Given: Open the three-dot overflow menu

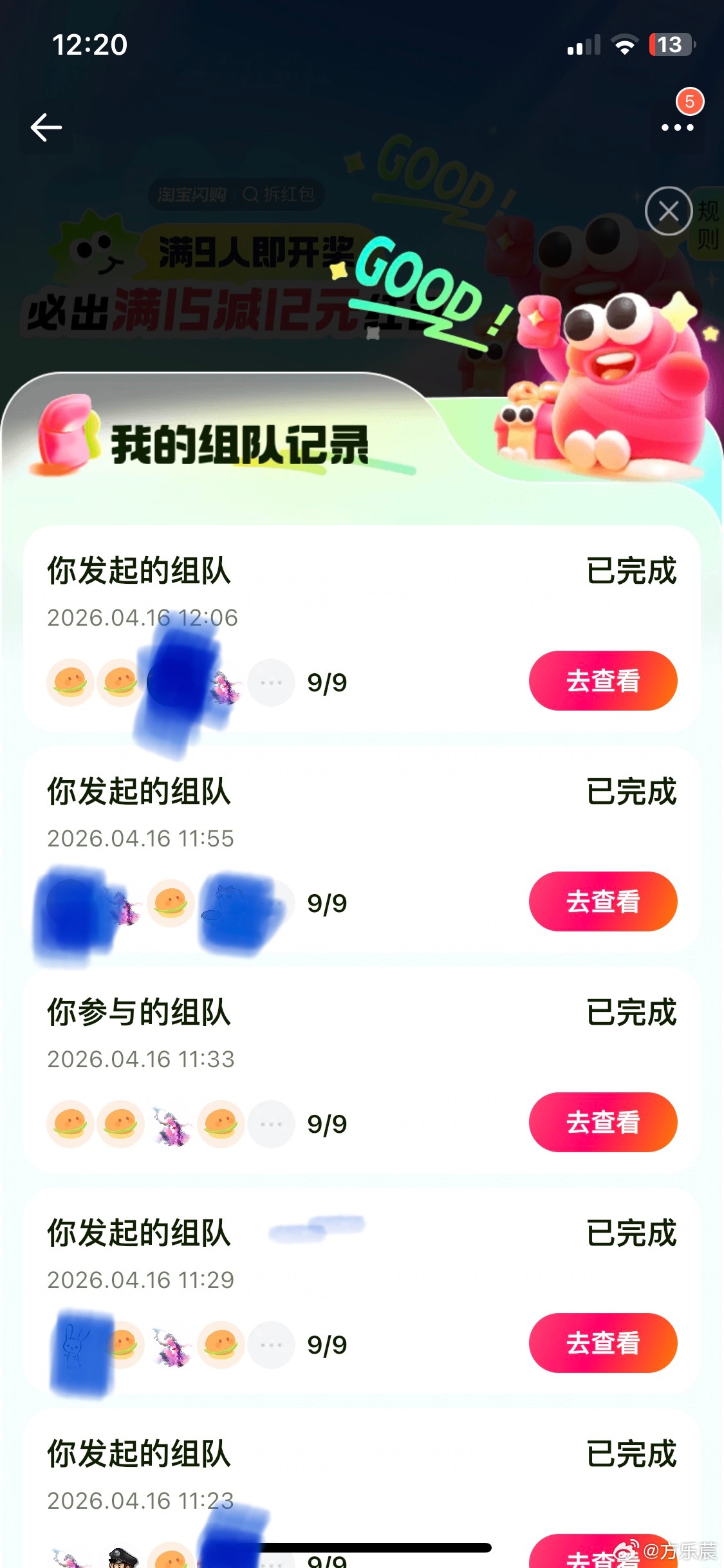Looking at the screenshot, I should [677, 127].
